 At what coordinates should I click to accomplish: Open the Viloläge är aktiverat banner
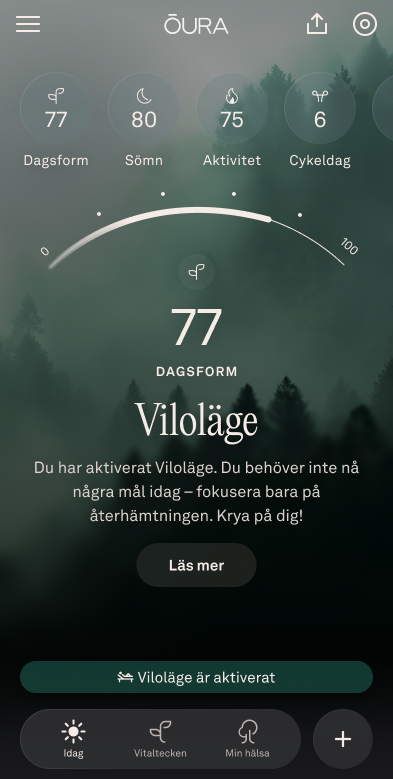tap(196, 677)
